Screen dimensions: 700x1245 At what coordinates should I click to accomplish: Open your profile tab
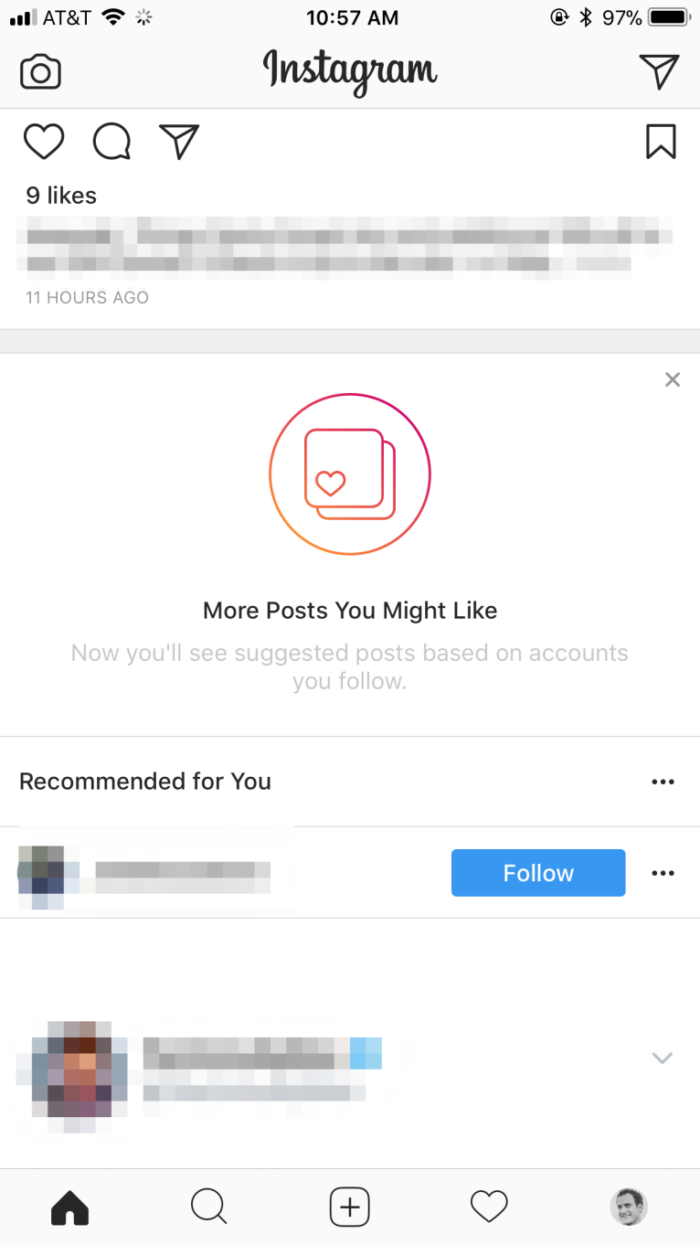point(629,1207)
